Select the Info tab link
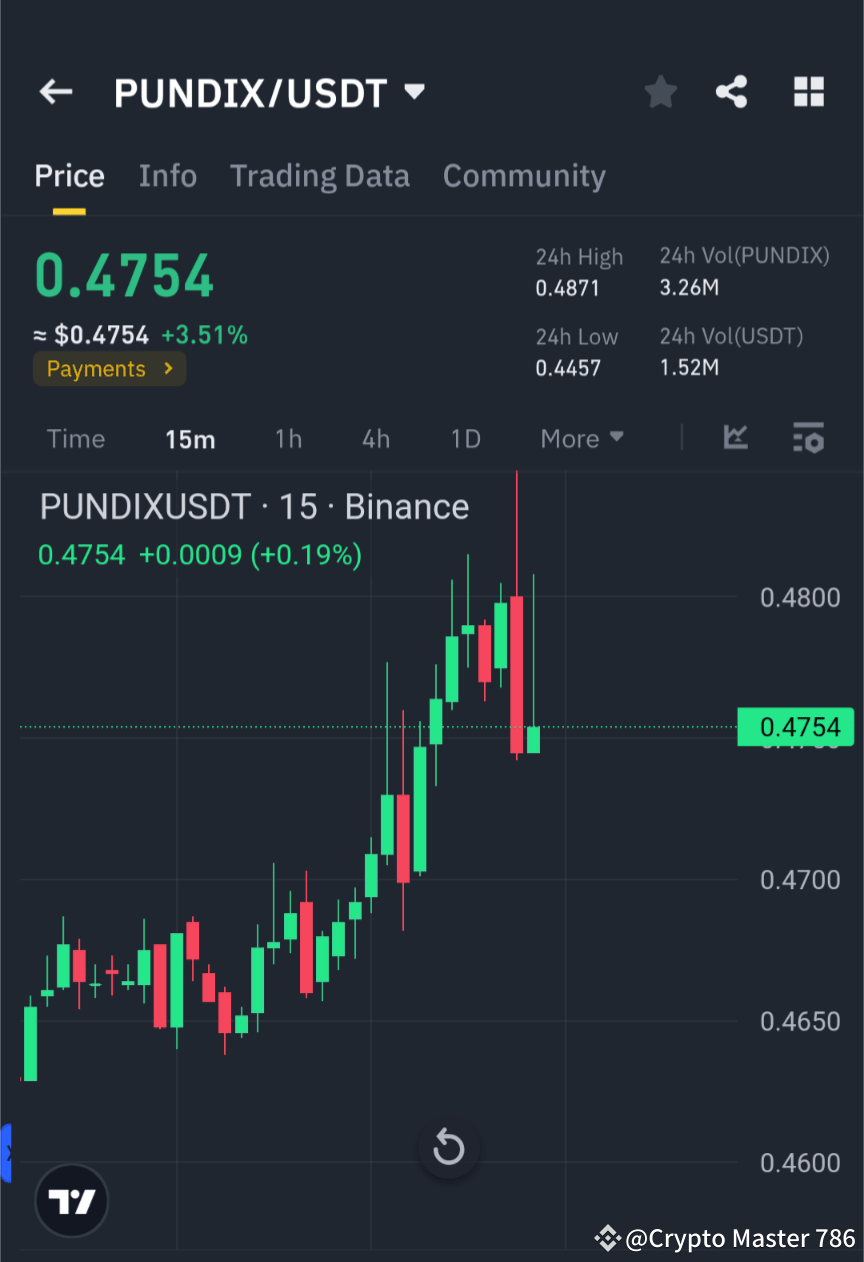 tap(167, 176)
